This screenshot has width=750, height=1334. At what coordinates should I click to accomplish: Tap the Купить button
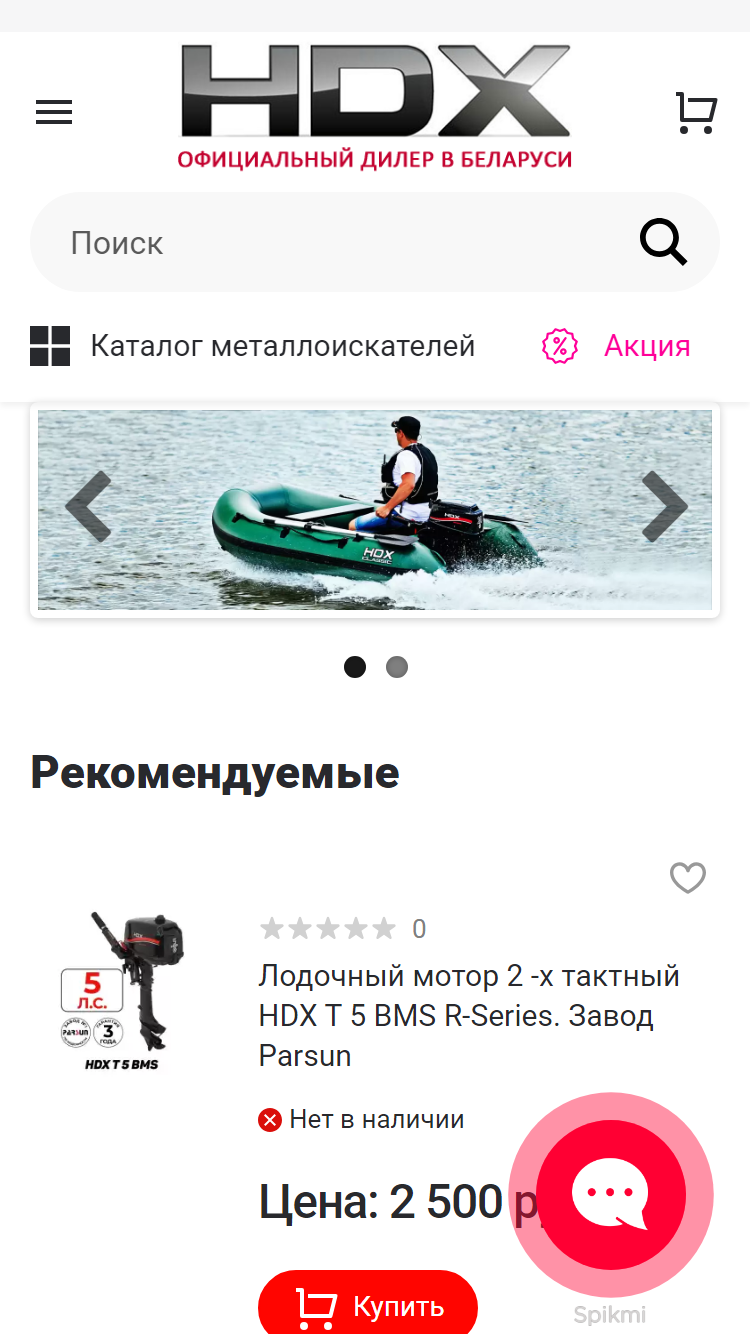368,1304
